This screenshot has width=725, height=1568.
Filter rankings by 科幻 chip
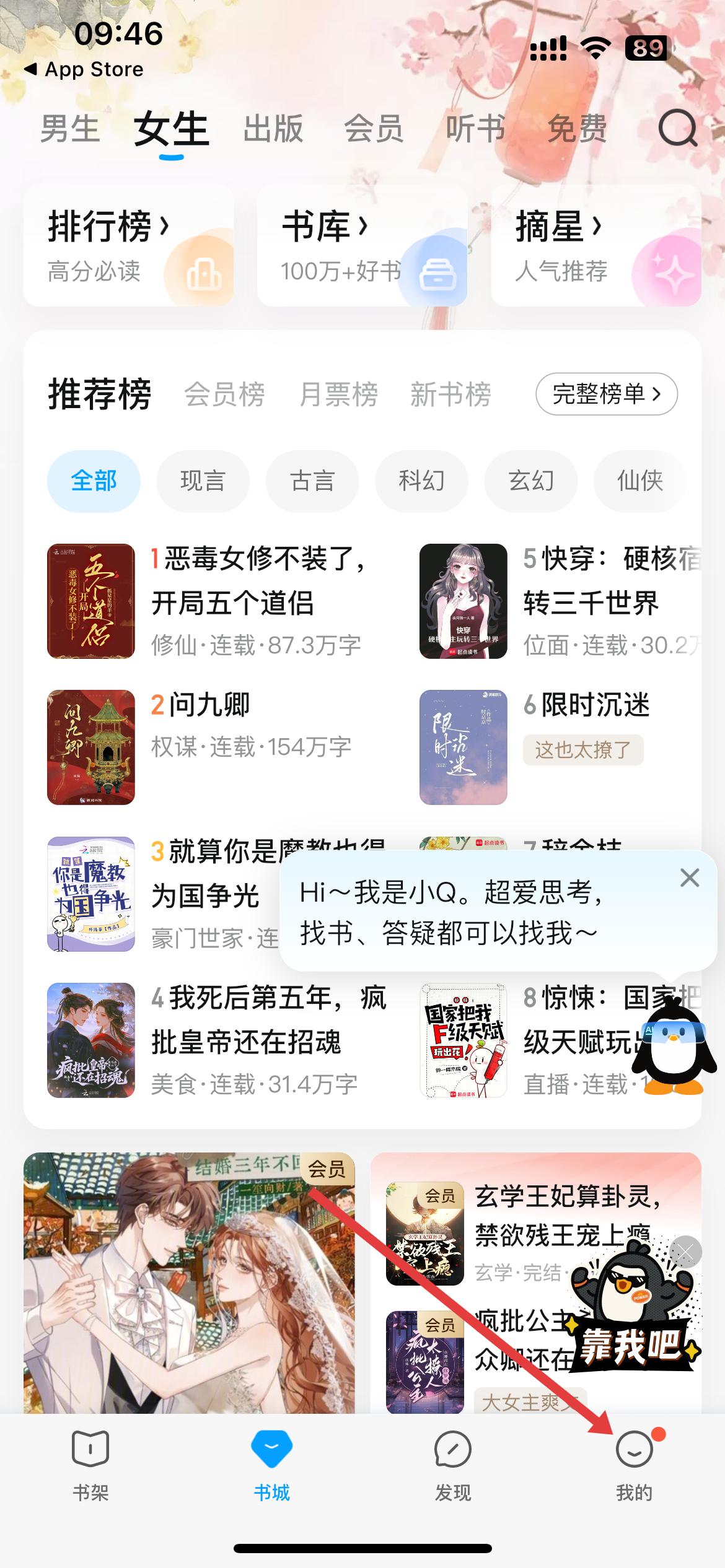(421, 481)
